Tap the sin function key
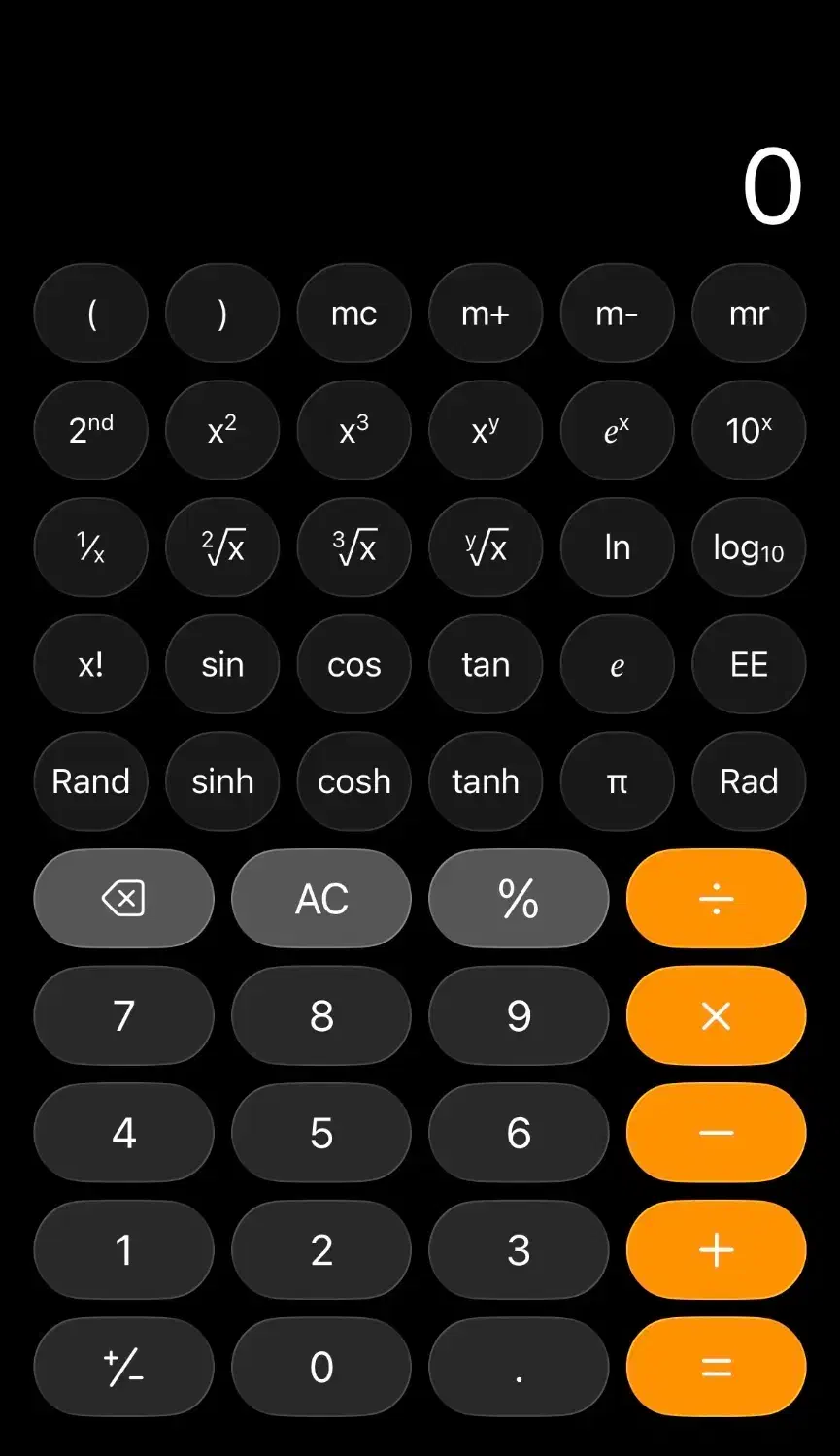Screen dimensions: 840x1456 222,665
